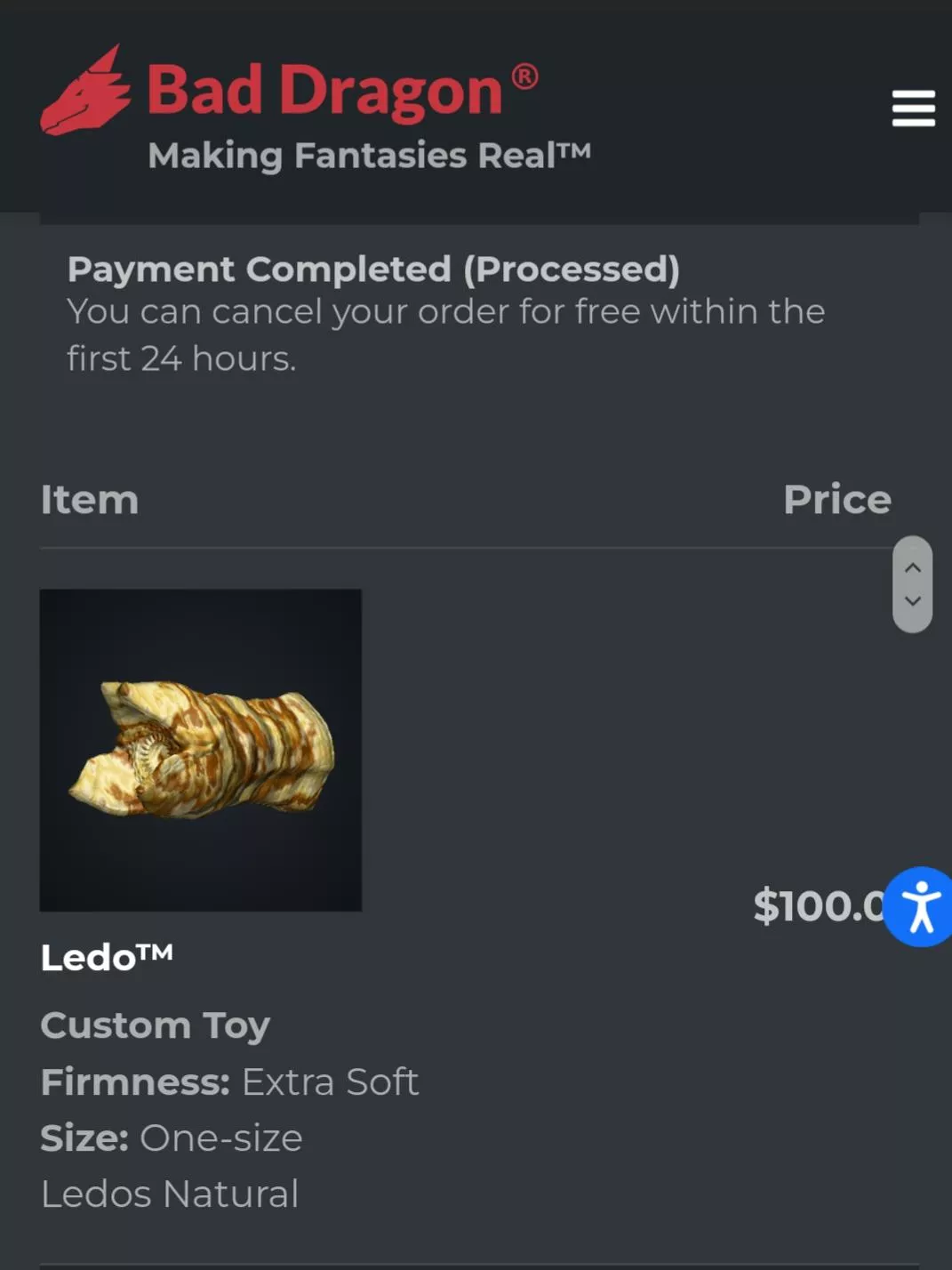Click the Custom Toy label
The height and width of the screenshot is (1270, 952).
tap(155, 1025)
